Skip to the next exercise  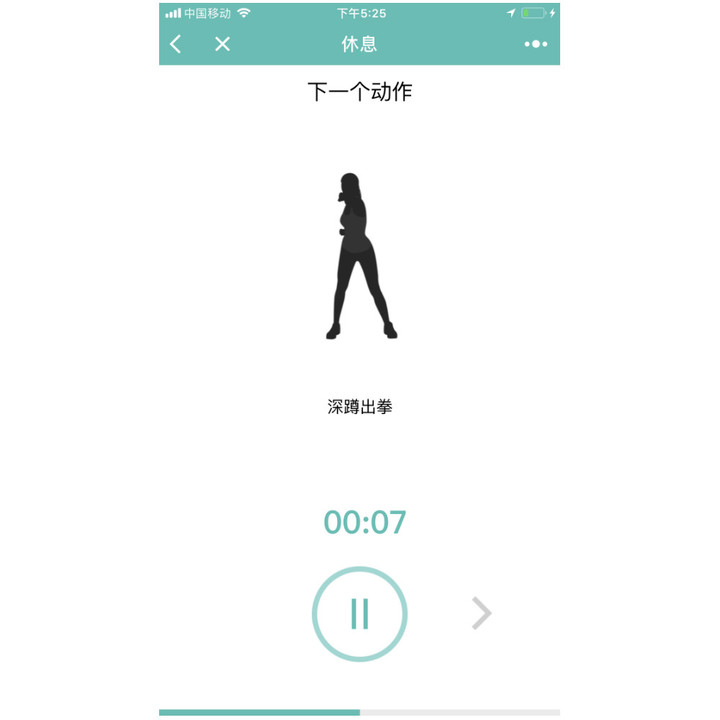(481, 613)
